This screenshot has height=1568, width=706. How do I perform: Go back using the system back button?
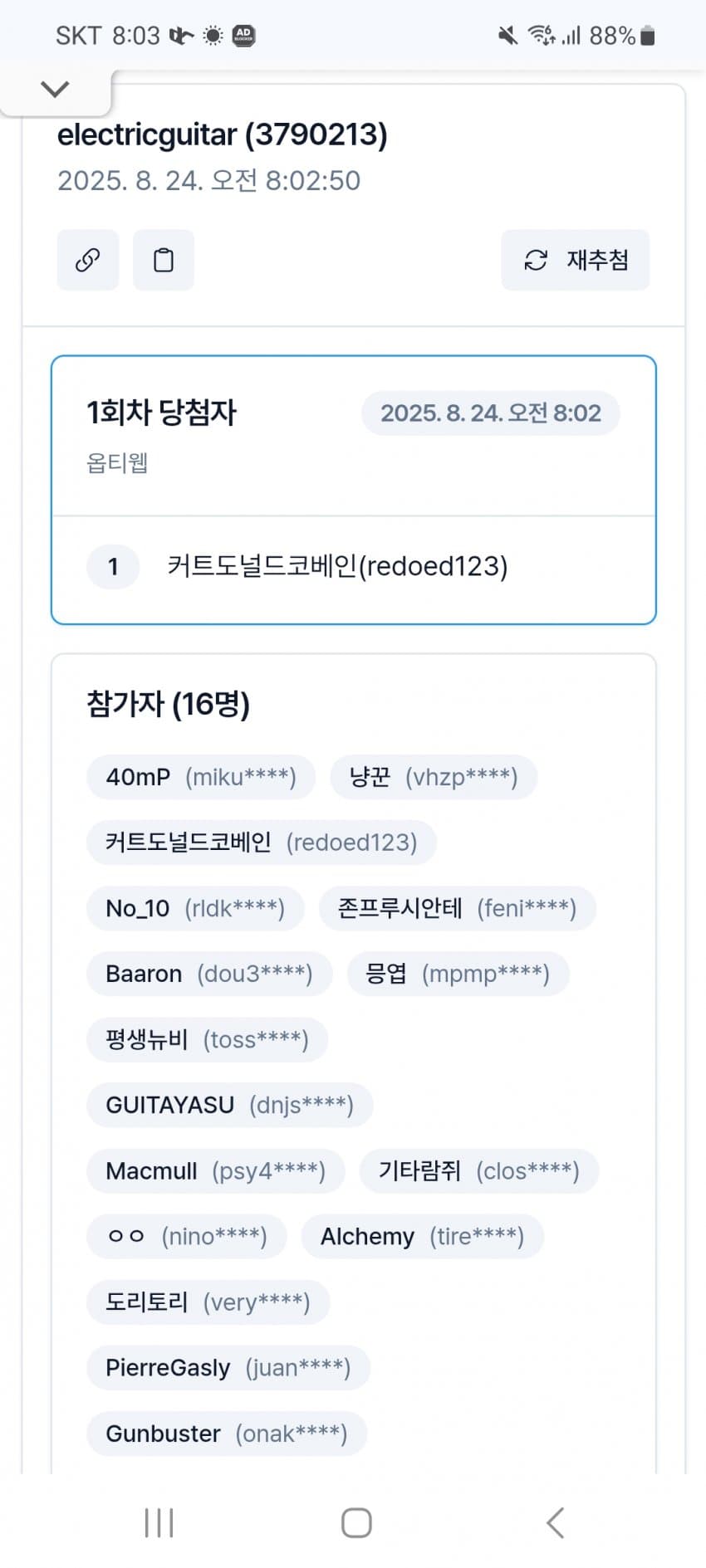pos(555,1522)
